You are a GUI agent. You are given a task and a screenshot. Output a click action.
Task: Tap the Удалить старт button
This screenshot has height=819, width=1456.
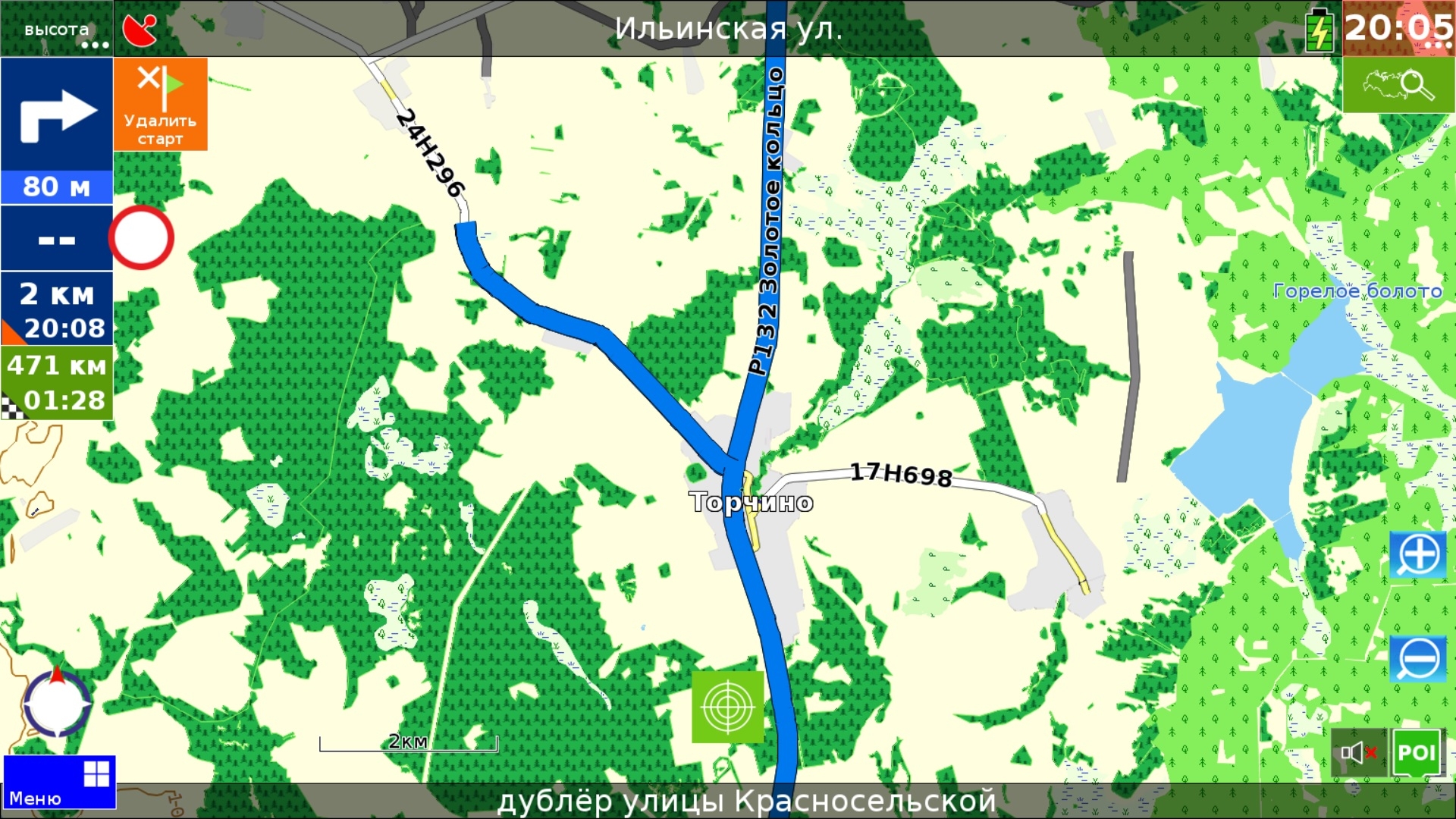click(160, 105)
